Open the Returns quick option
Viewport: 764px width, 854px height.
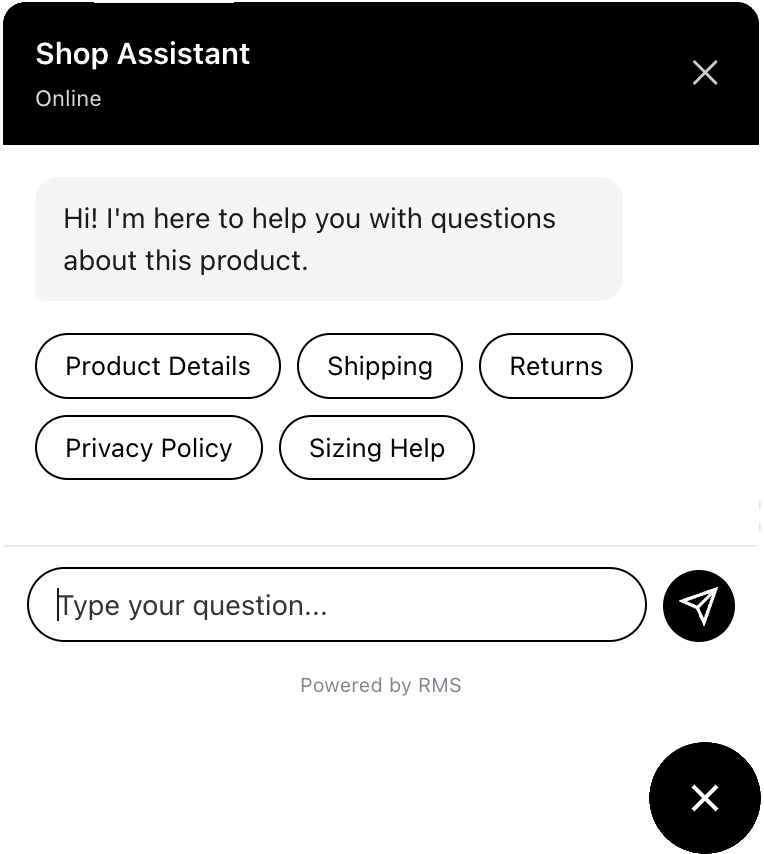pyautogui.click(x=555, y=366)
